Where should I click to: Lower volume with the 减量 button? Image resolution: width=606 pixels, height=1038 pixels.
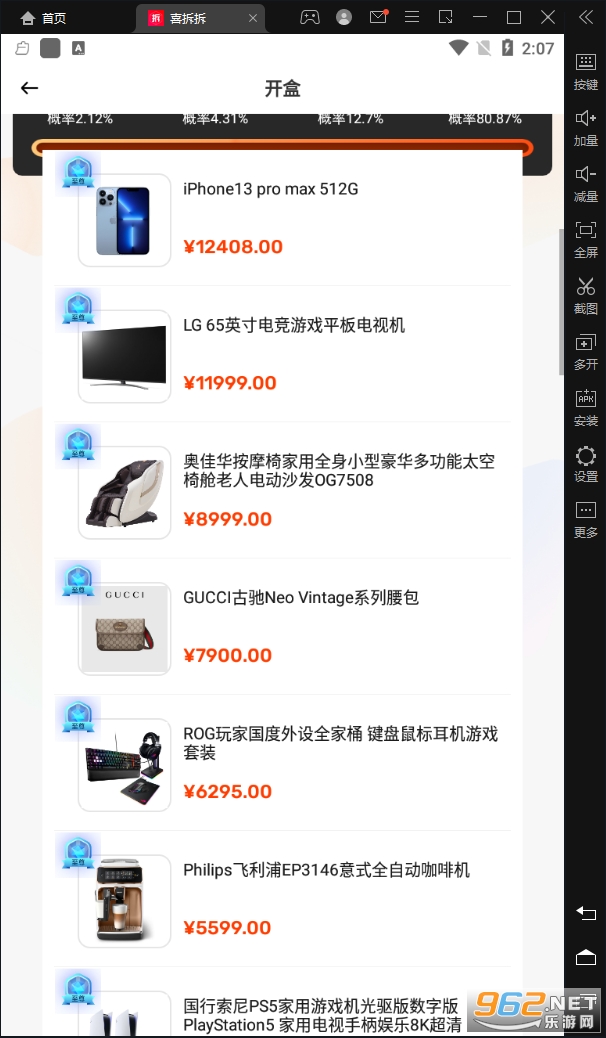[586, 182]
